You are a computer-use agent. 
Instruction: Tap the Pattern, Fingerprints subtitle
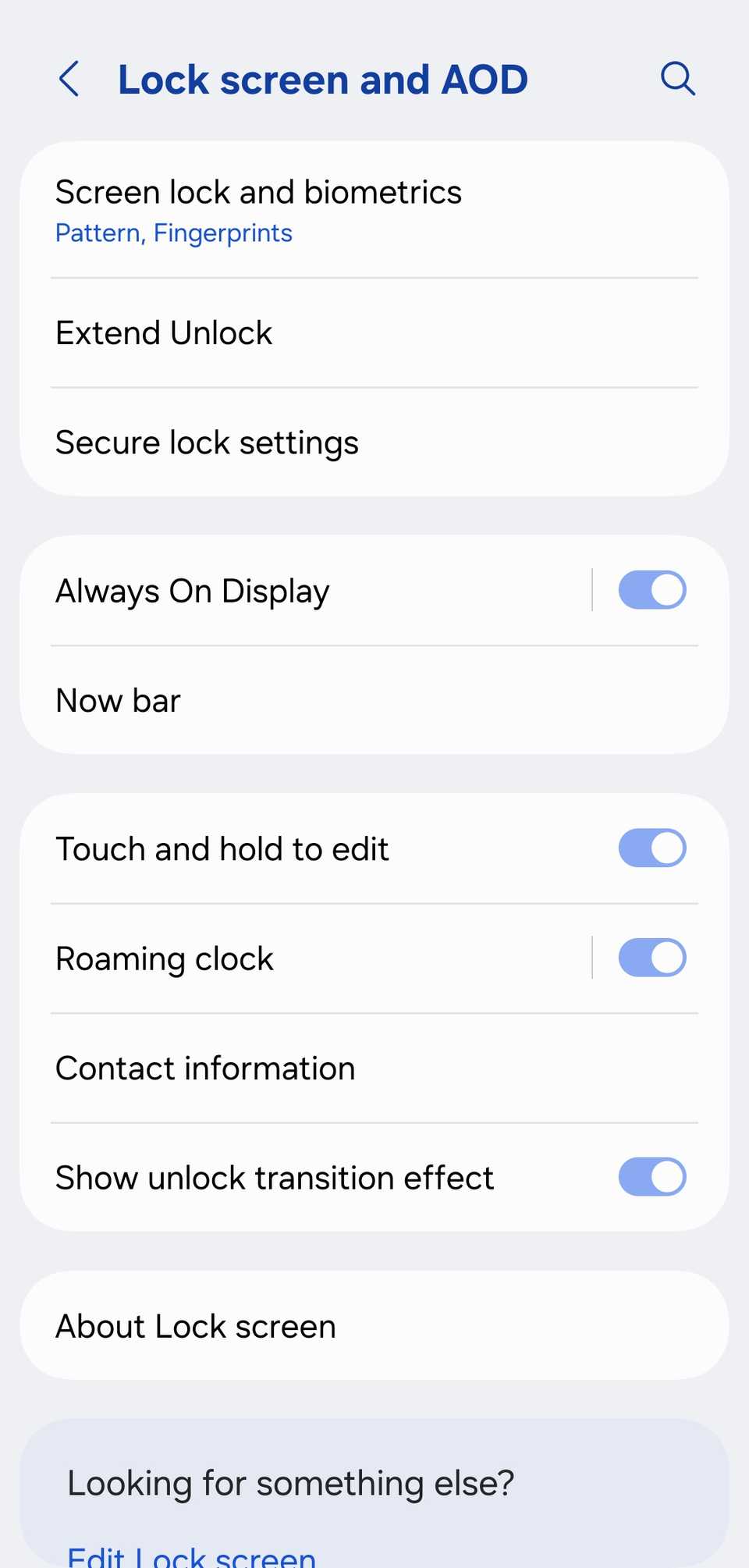173,233
